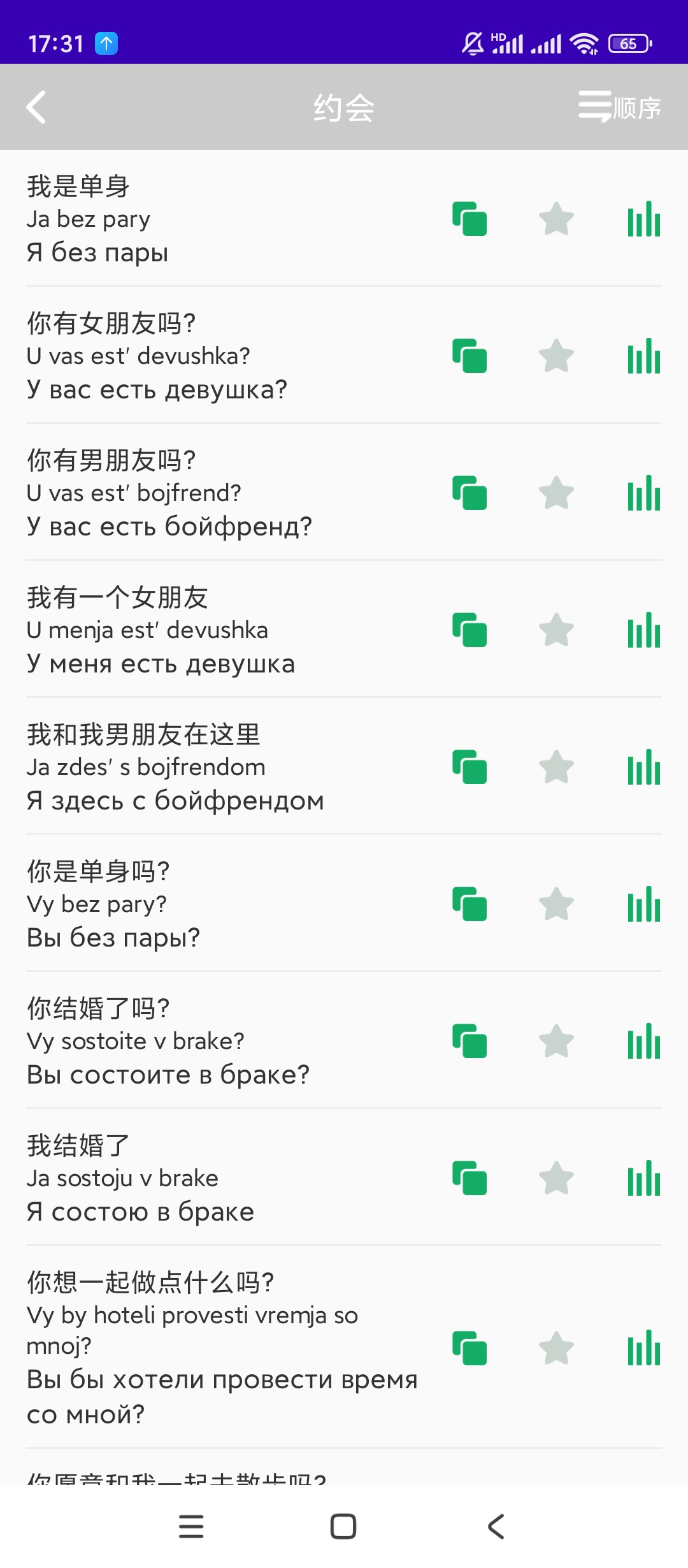The height and width of the screenshot is (1568, 688).
Task: Copy the phrase 我结婚了
Action: (469, 1178)
